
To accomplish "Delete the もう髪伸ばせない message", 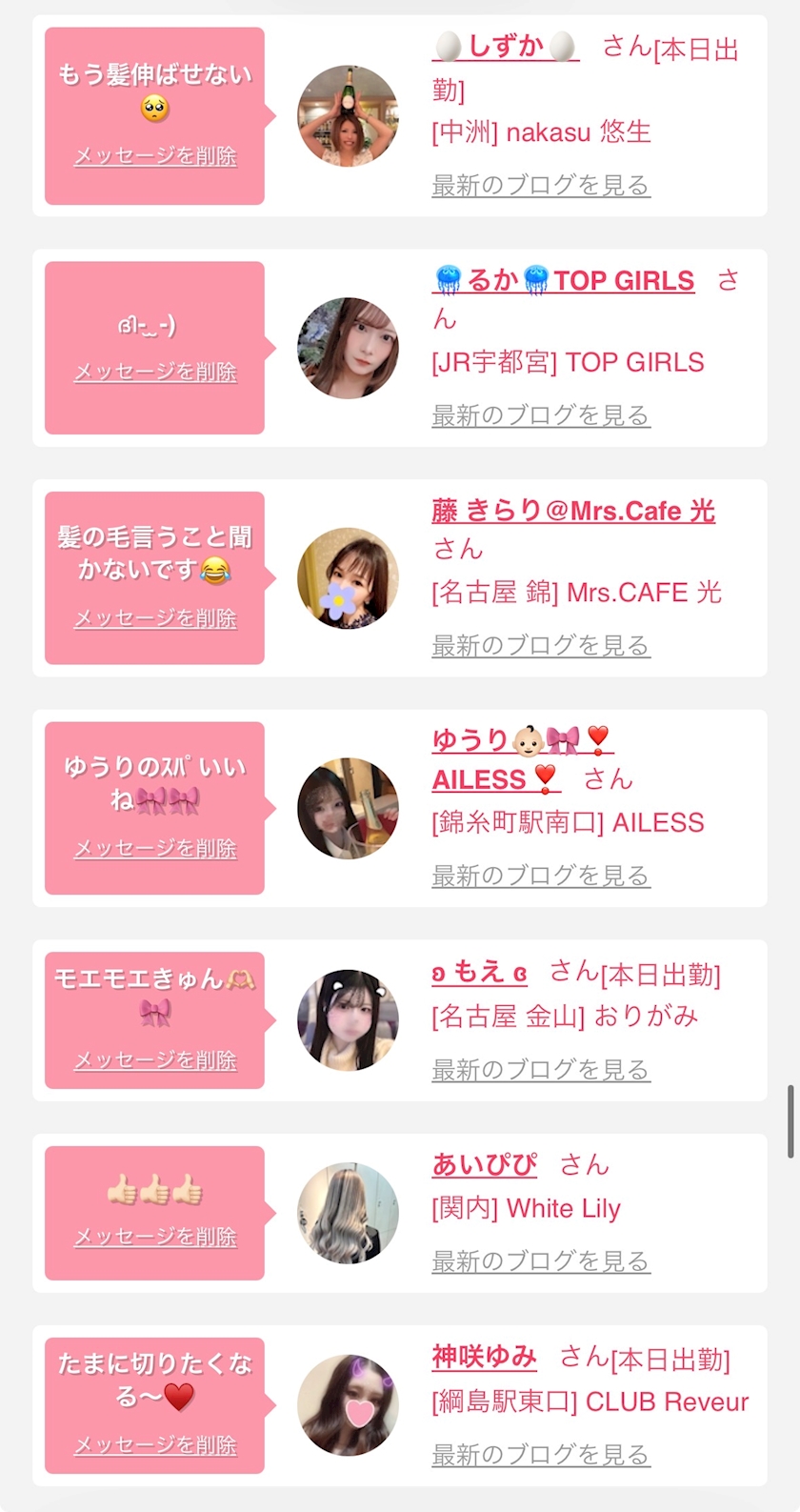I will (x=155, y=156).
